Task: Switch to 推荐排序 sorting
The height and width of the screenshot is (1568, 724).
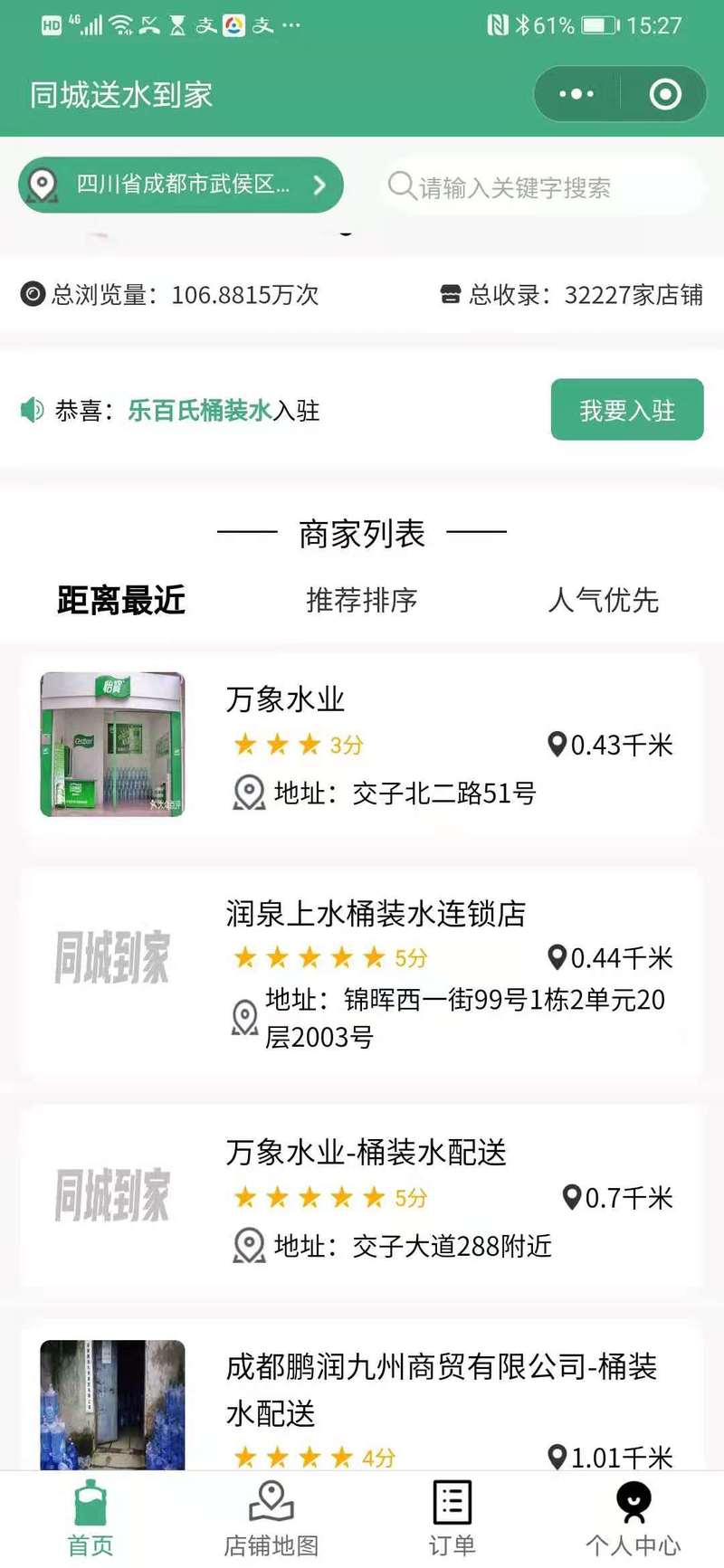Action: coord(361,600)
